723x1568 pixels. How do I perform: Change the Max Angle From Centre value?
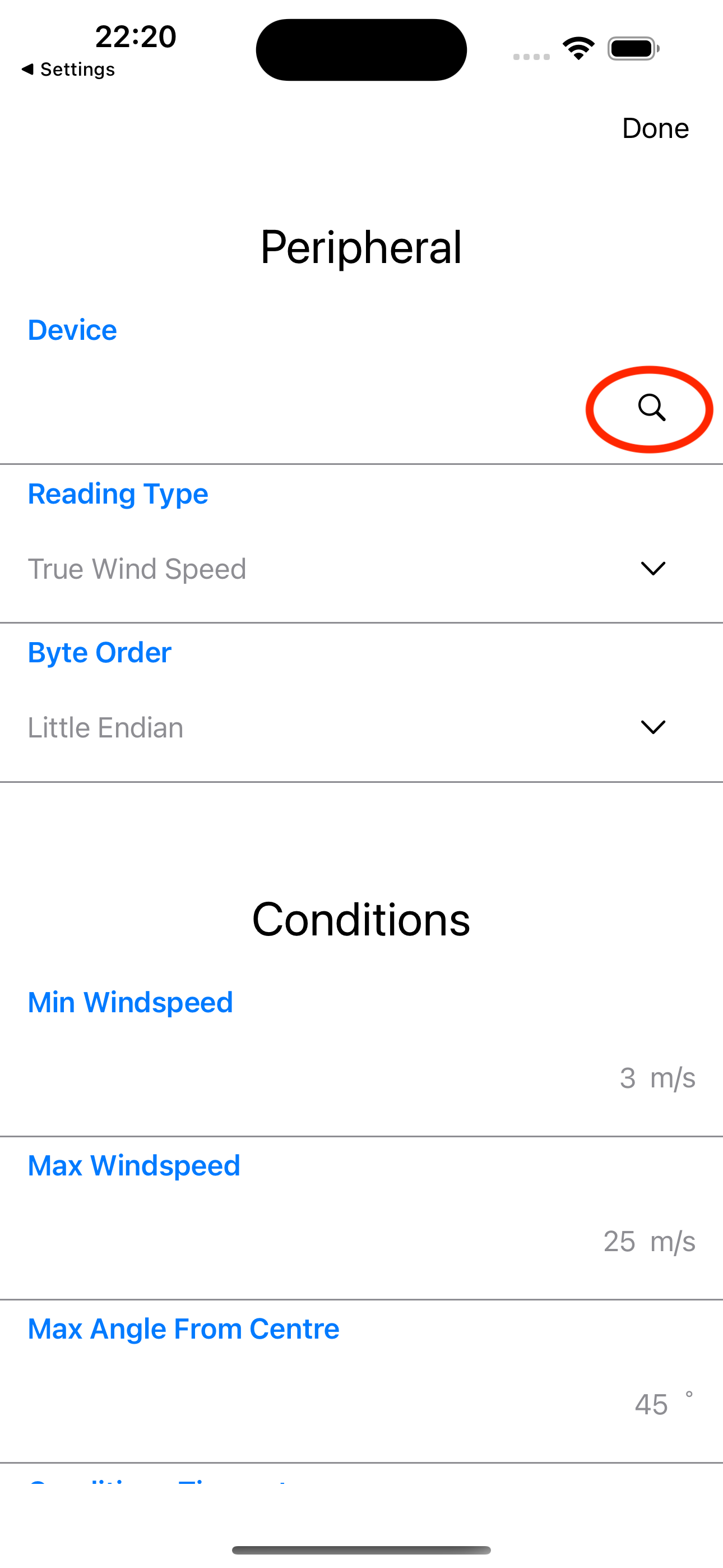coord(651,1404)
